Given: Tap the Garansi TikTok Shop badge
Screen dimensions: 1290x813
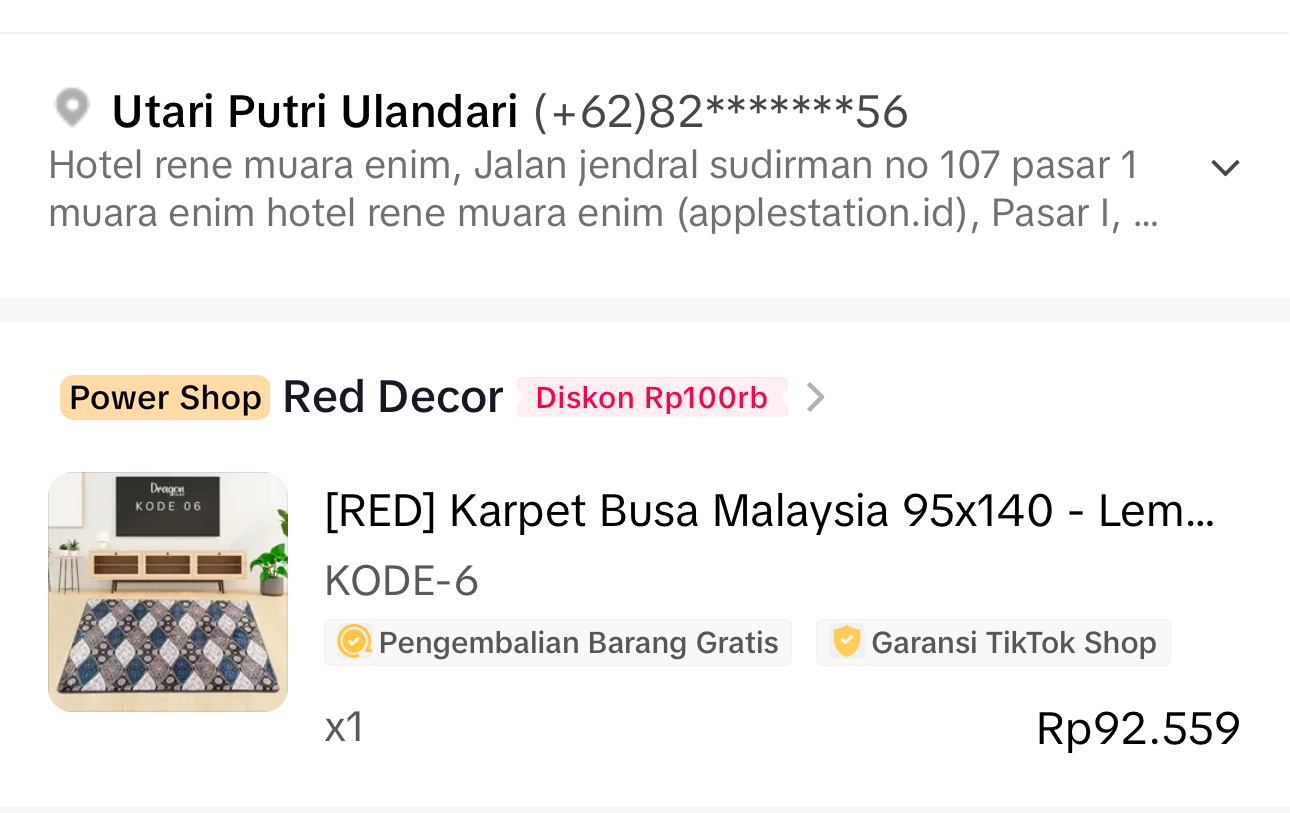Looking at the screenshot, I should click(x=993, y=642).
